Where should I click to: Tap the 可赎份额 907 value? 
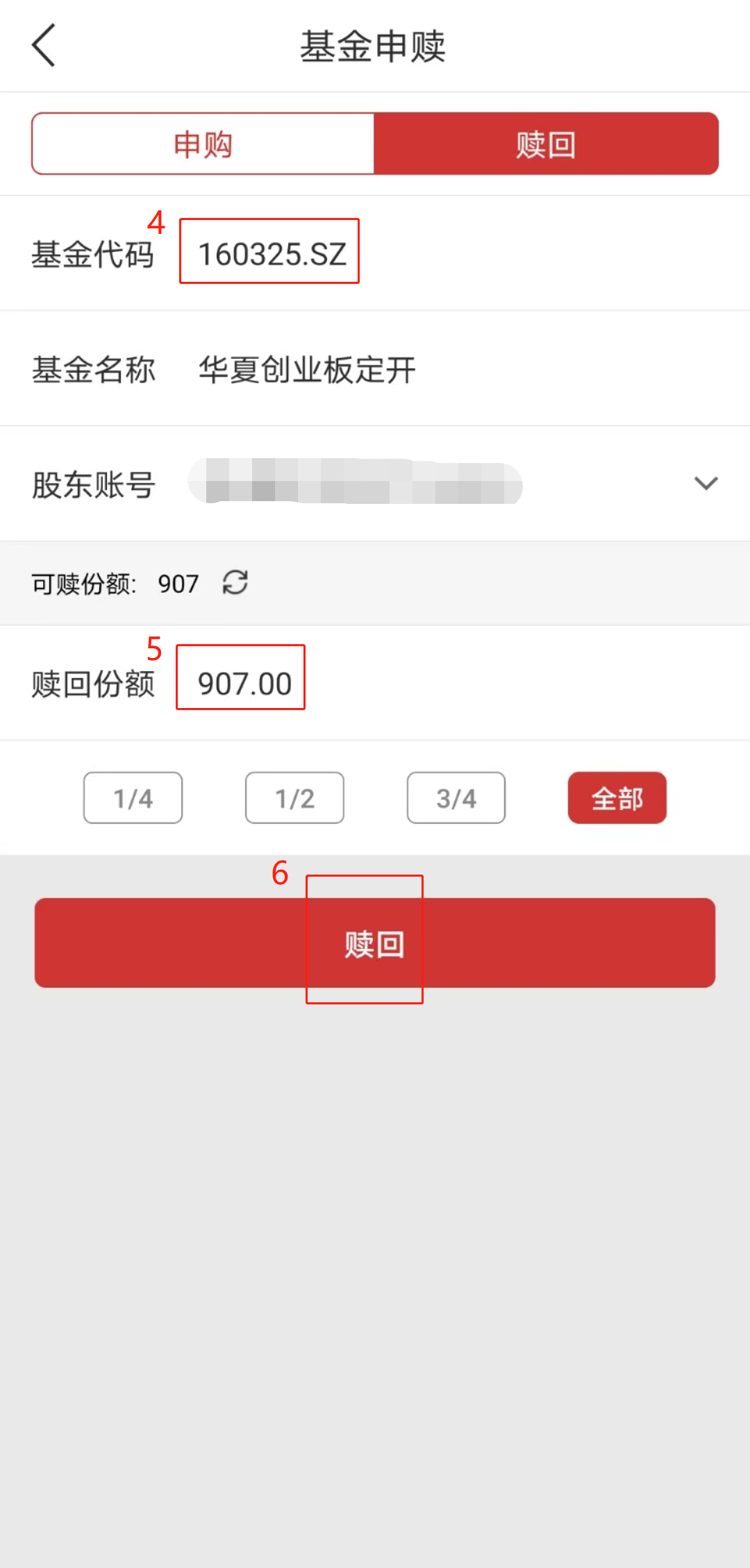tap(178, 584)
